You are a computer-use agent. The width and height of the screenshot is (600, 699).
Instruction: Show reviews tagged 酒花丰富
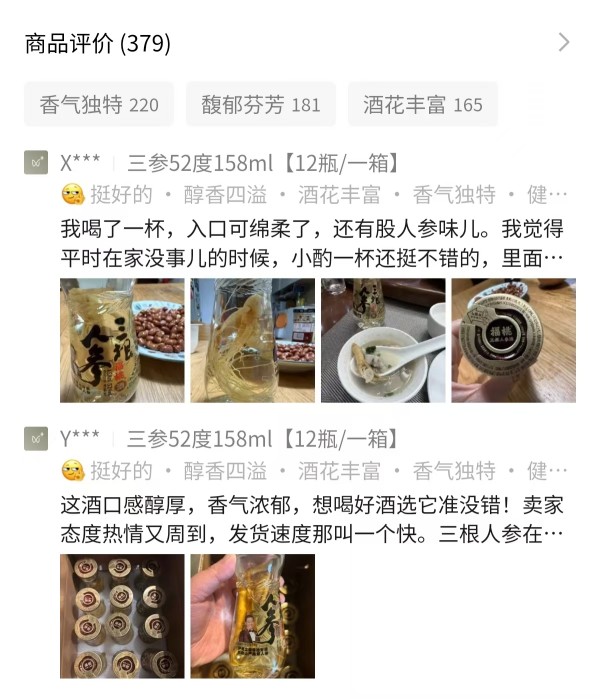[422, 104]
